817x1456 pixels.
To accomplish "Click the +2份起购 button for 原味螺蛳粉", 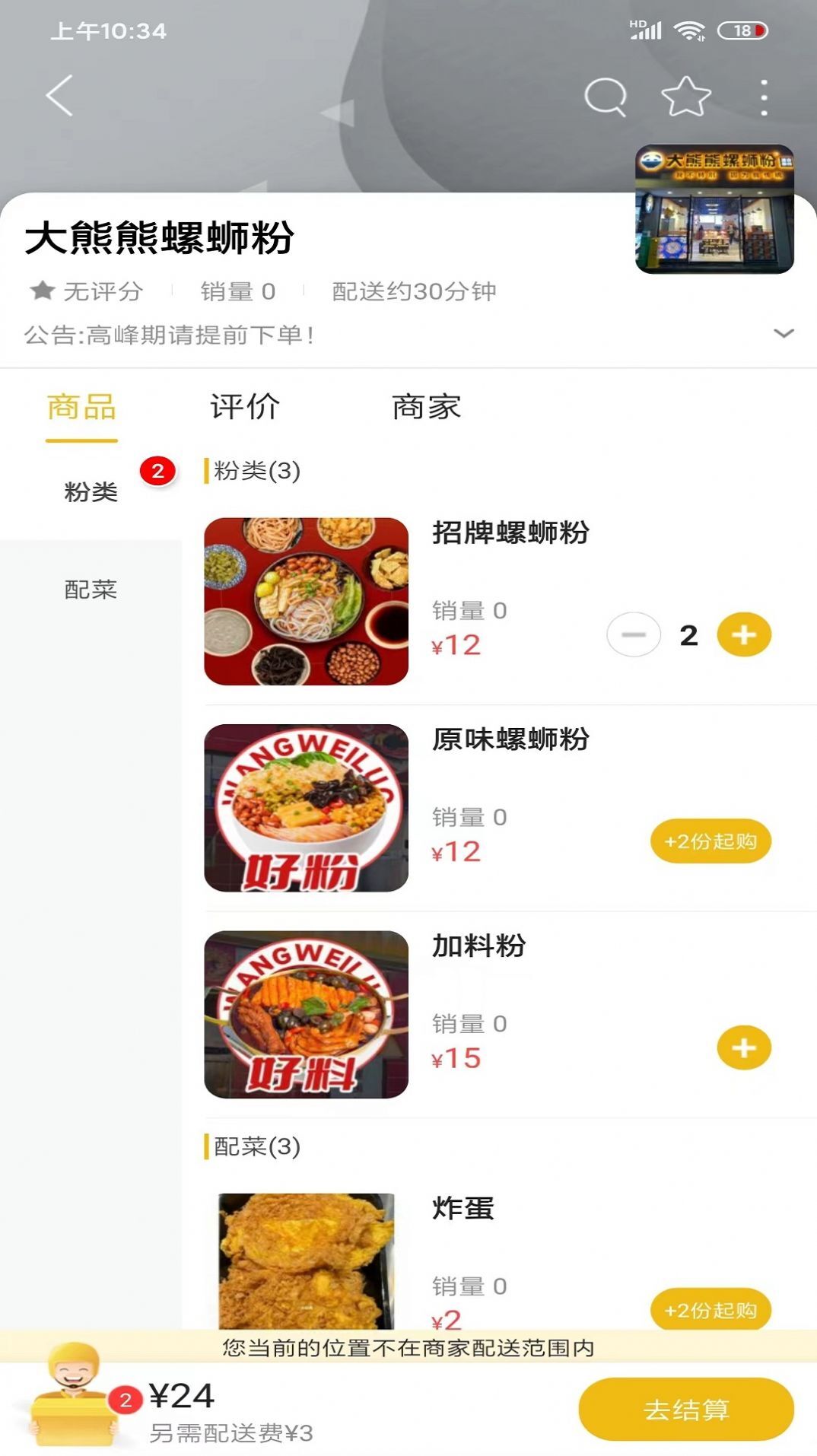I will coord(712,841).
